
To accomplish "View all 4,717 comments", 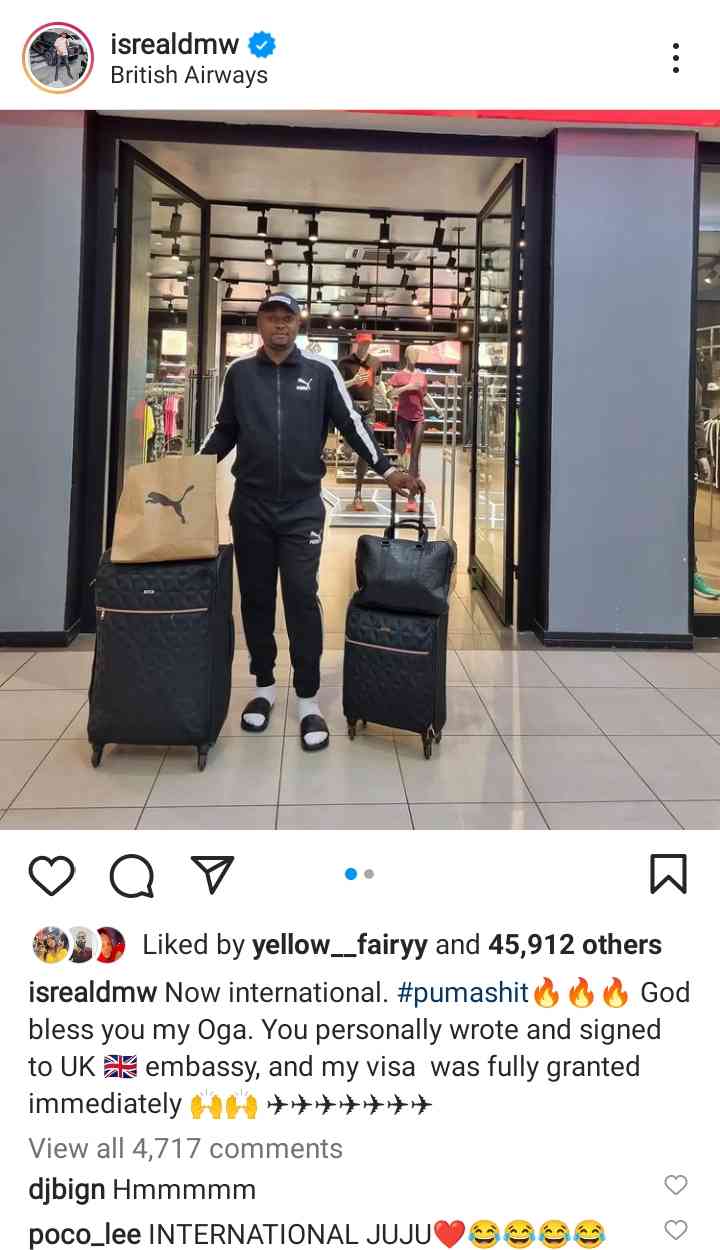I will pos(185,1148).
